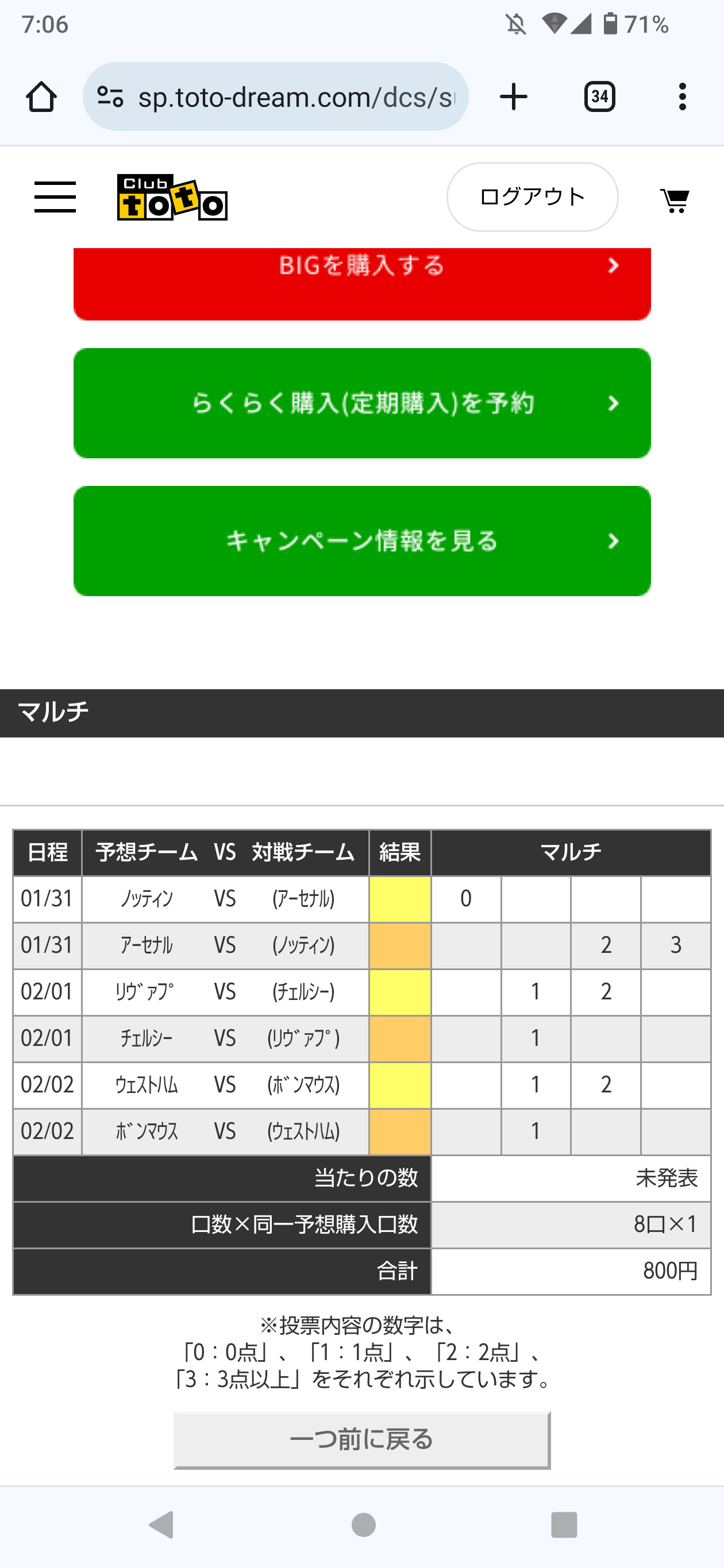The height and width of the screenshot is (1568, 724).
Task: Tap the system back button
Action: pyautogui.click(x=162, y=1525)
